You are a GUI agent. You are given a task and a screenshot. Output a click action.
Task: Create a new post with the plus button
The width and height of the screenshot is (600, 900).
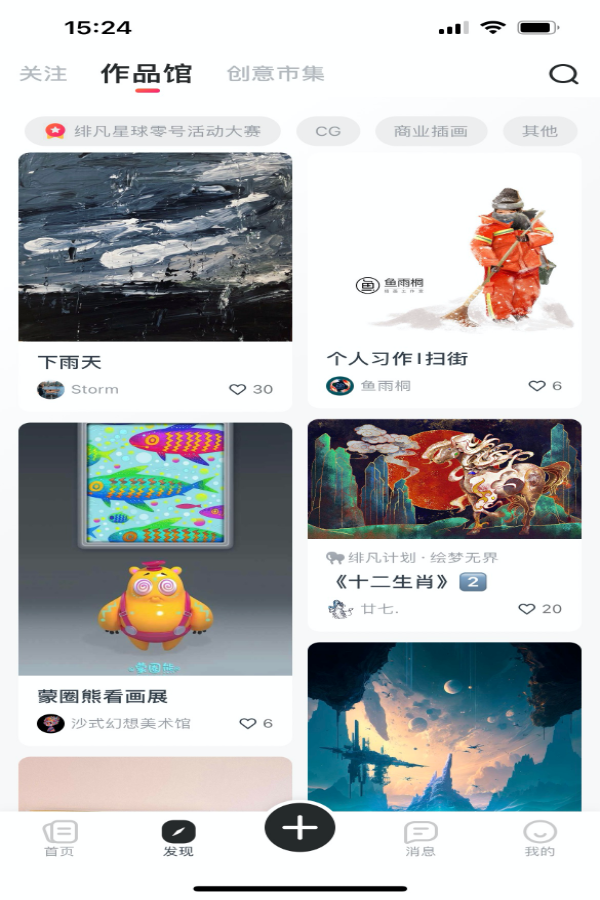click(x=300, y=827)
